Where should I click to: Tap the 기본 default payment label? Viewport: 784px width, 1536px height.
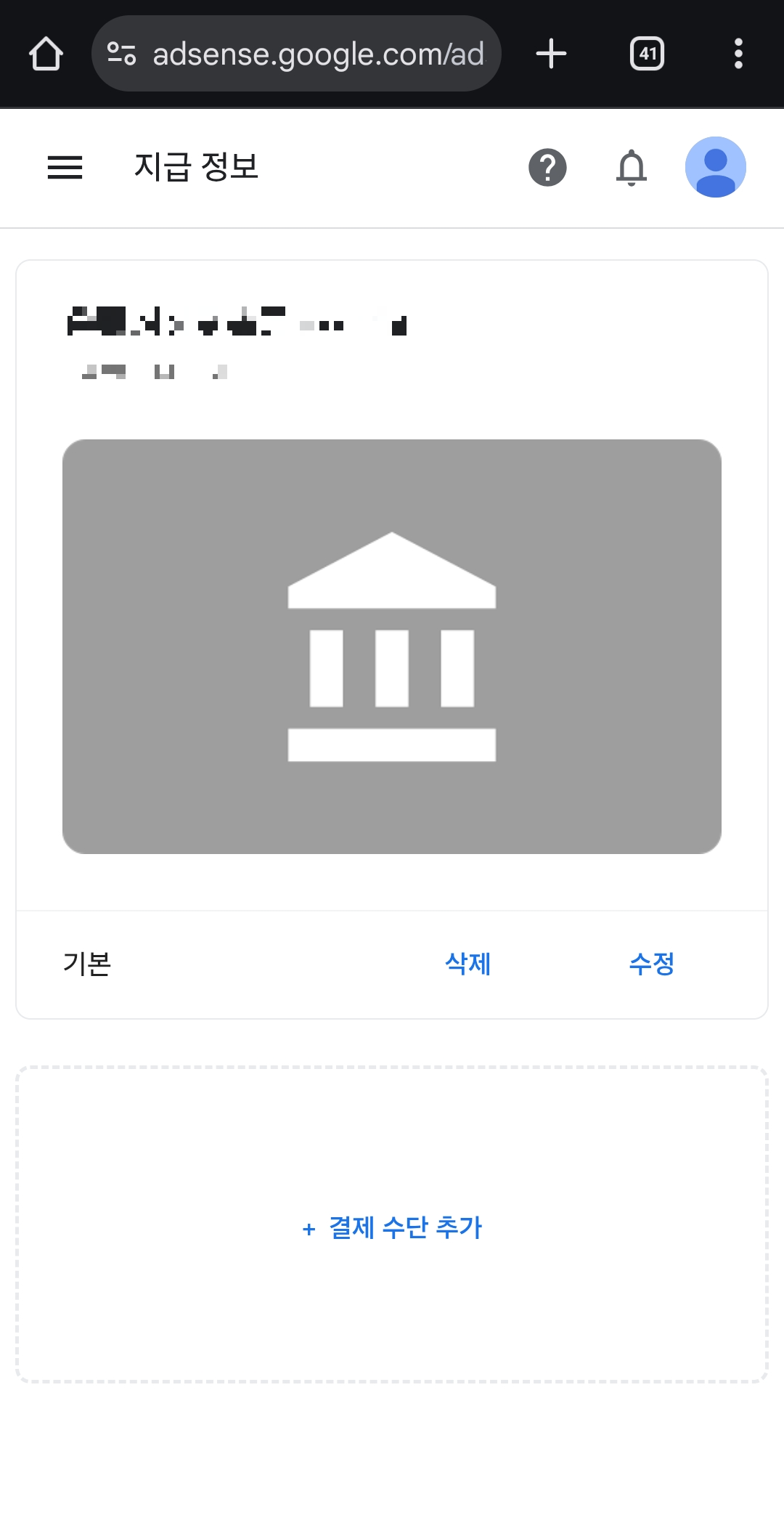pyautogui.click(x=86, y=964)
